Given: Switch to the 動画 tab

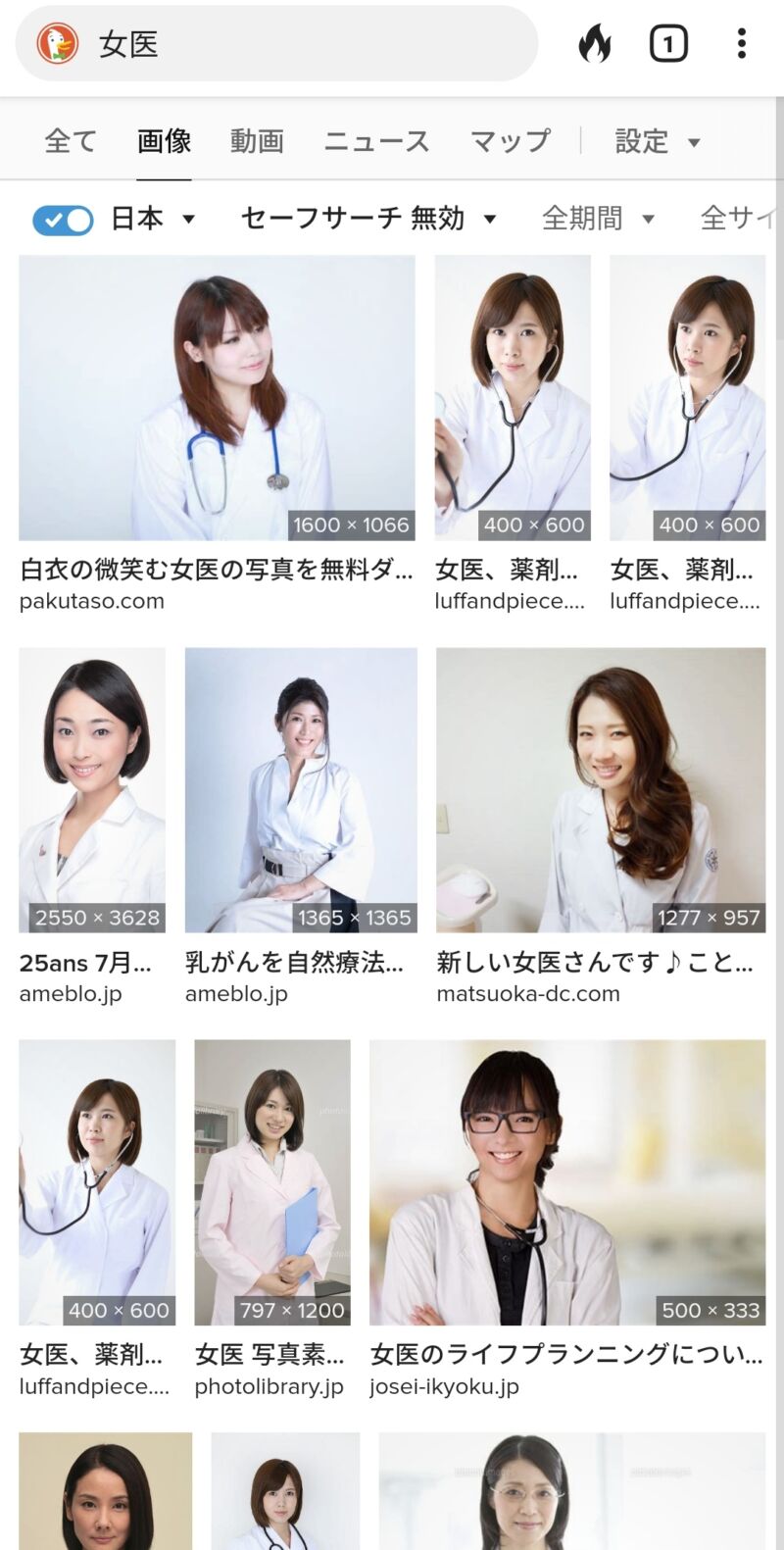Looking at the screenshot, I should coord(257,141).
